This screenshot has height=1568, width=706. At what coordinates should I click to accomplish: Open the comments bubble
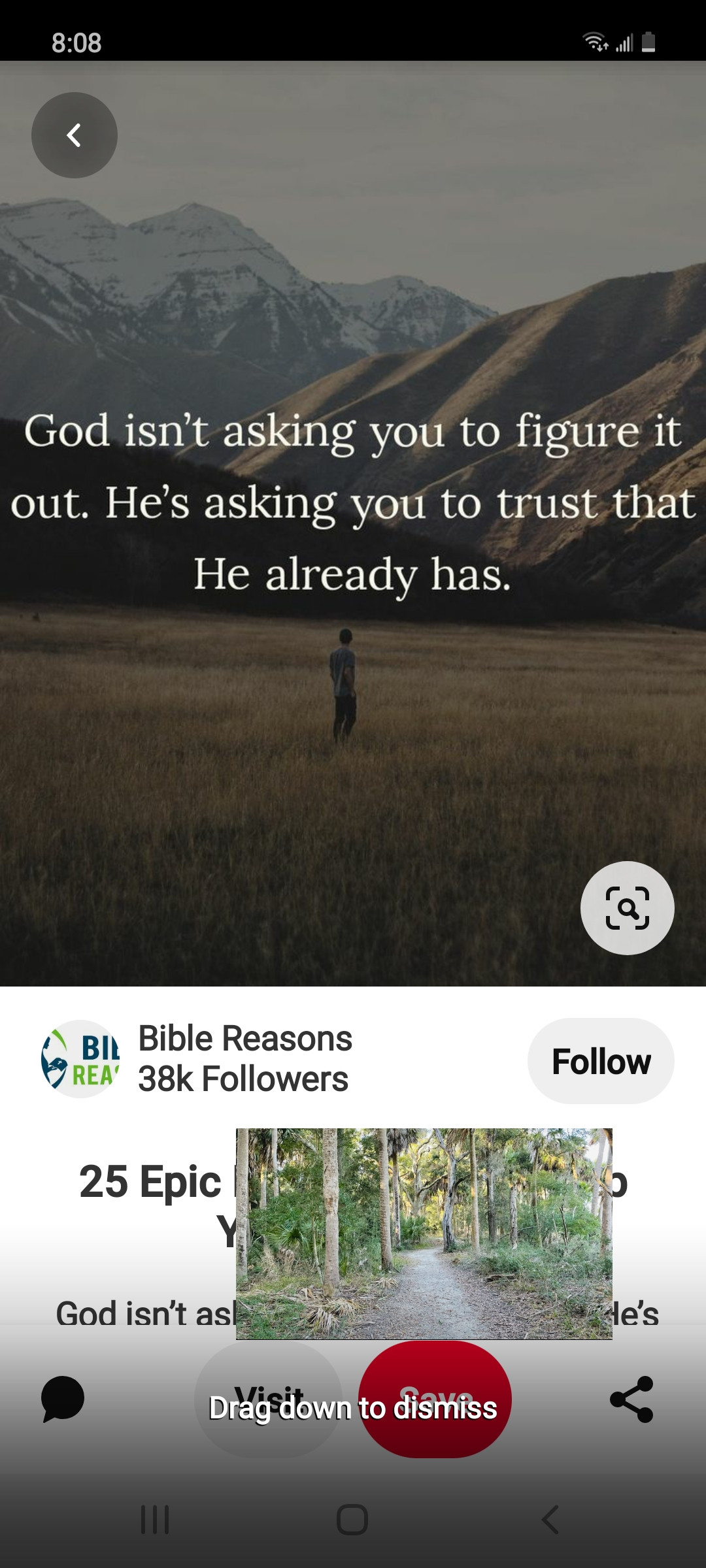coord(63,1399)
